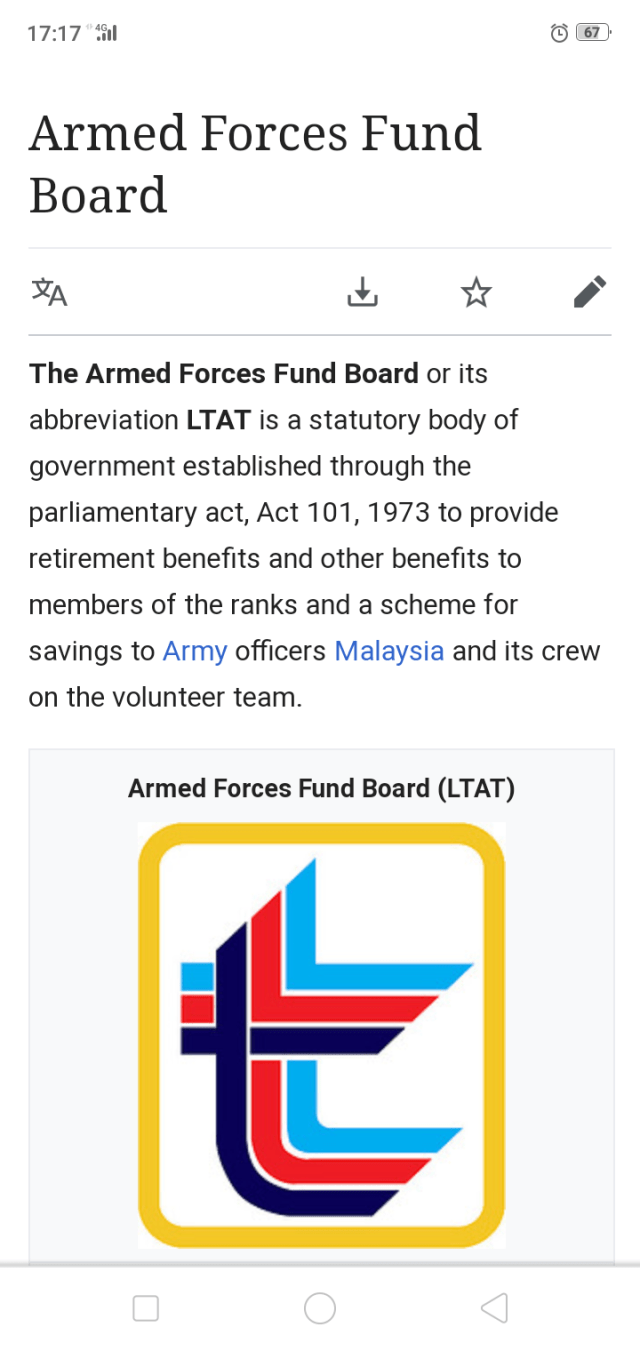This screenshot has height=1351, width=640.
Task: Go back using system navigation
Action: 494,1308
